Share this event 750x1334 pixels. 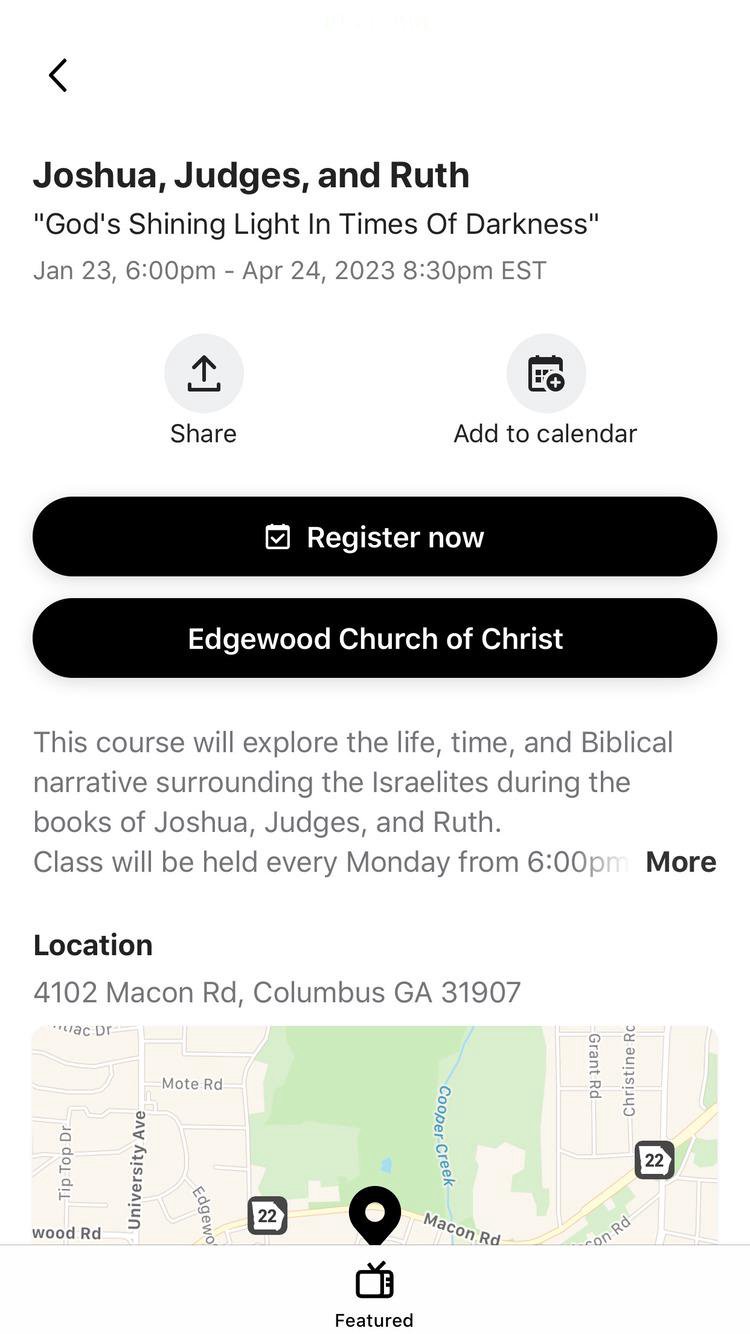coord(203,374)
